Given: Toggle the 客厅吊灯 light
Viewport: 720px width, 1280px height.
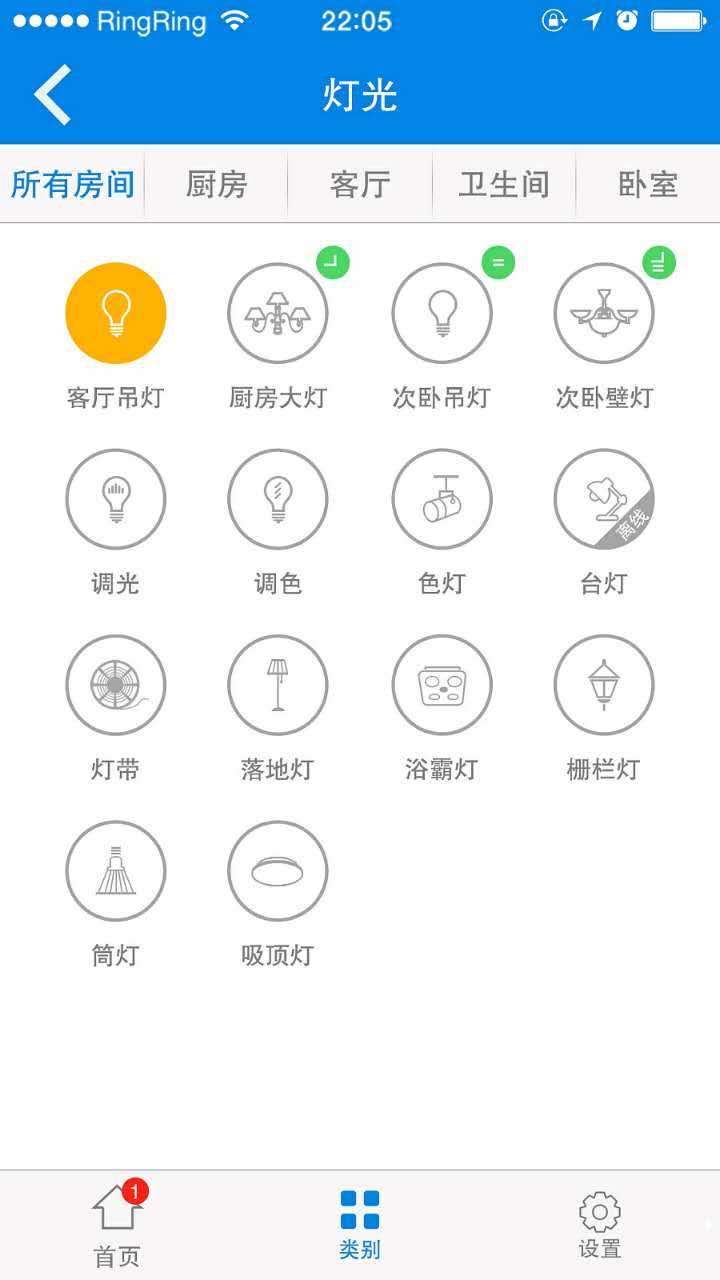Looking at the screenshot, I should click(115, 313).
